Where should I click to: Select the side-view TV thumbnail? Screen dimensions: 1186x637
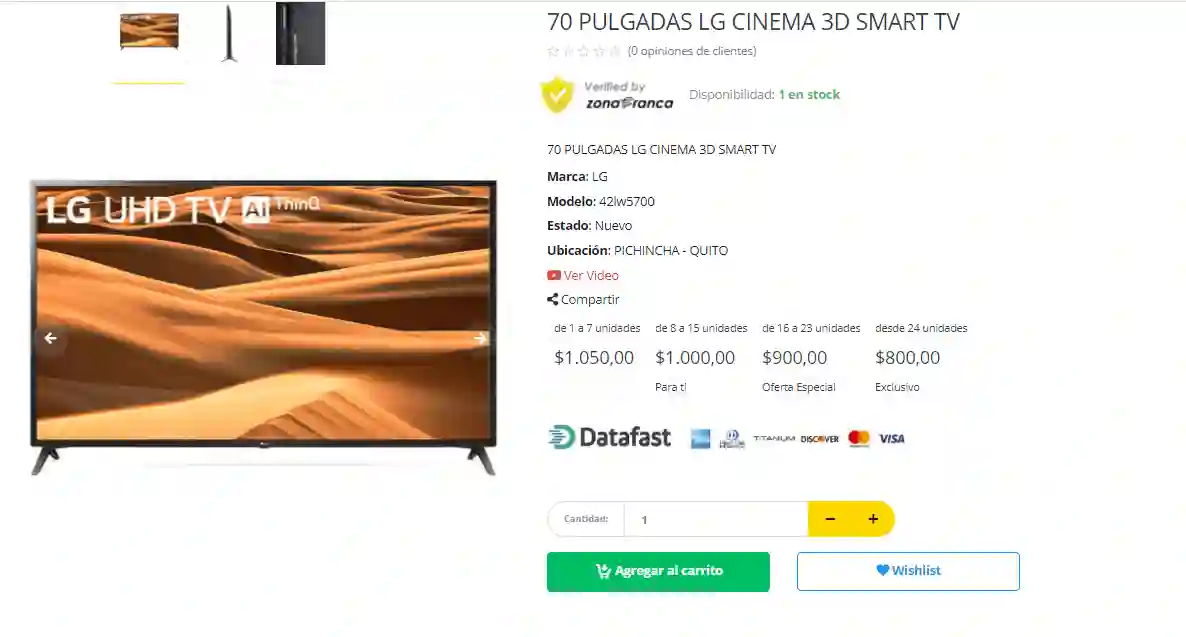pos(229,33)
